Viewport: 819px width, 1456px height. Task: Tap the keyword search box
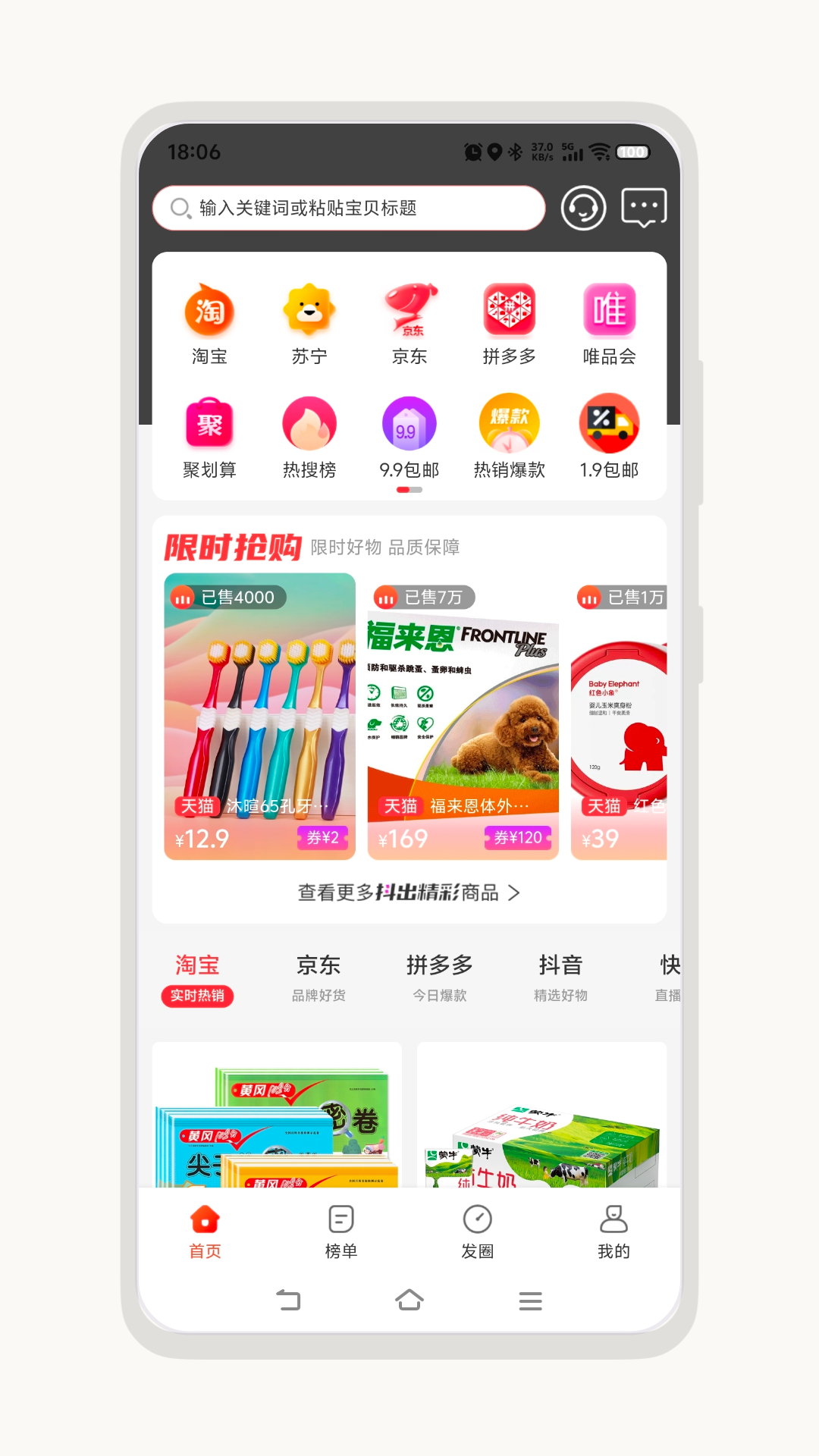coord(349,208)
